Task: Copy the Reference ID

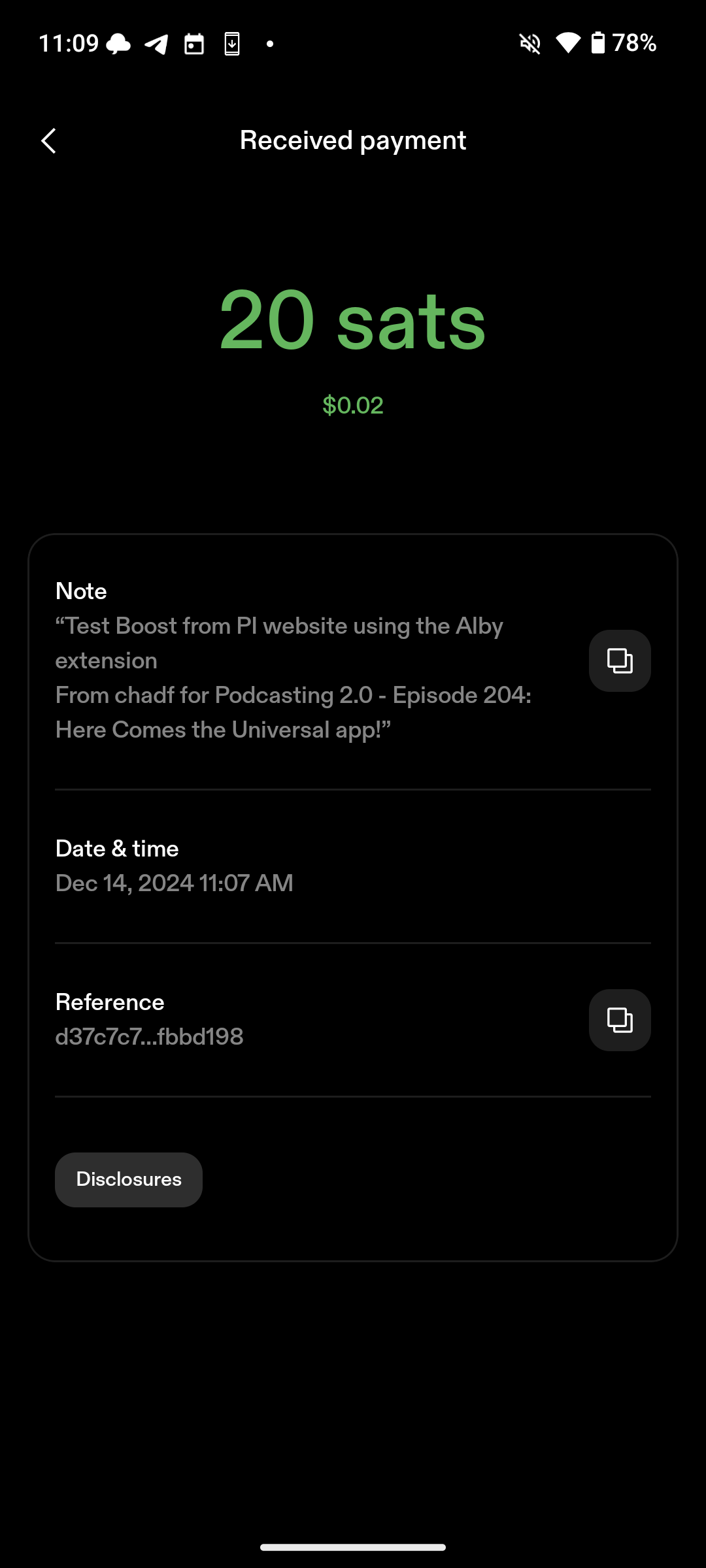Action: click(x=619, y=1020)
